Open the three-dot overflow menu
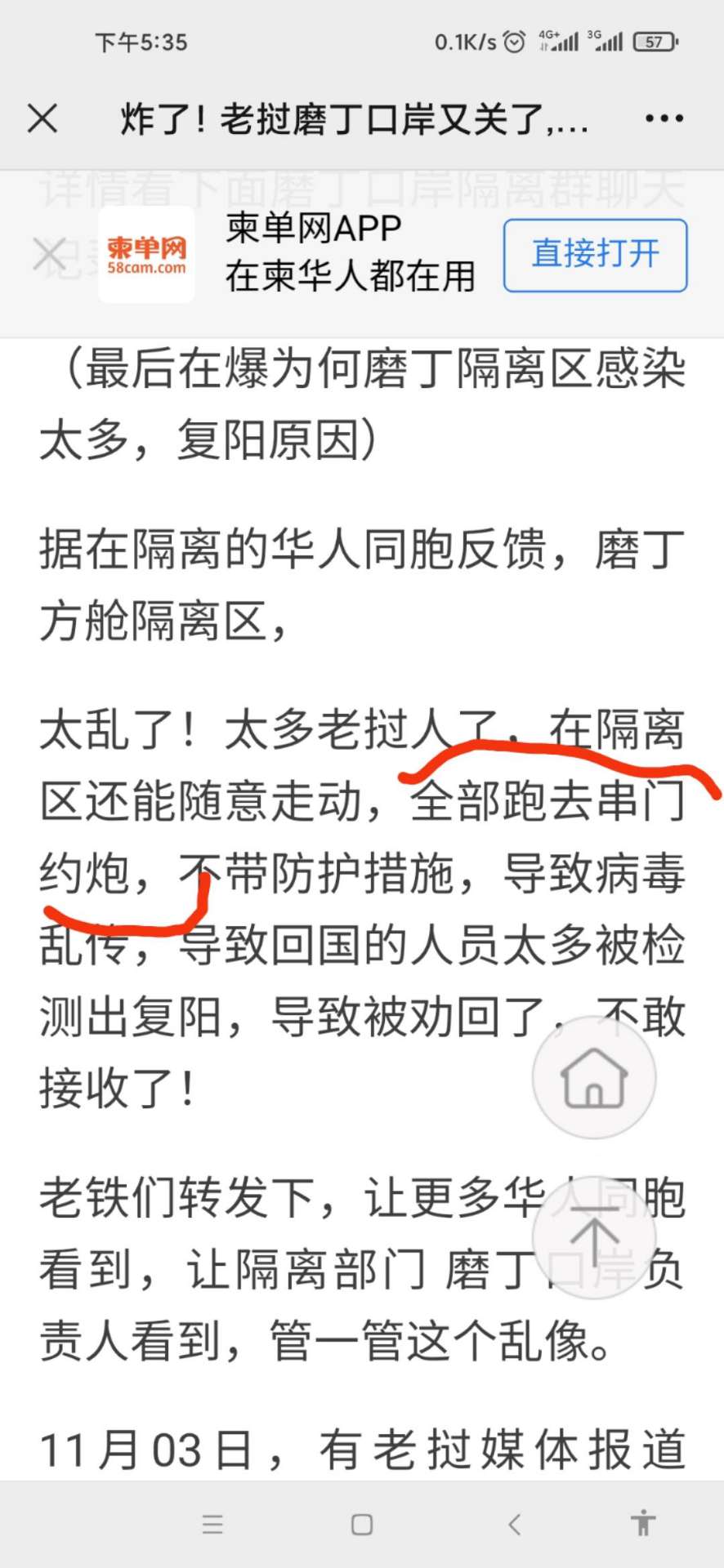The height and width of the screenshot is (1568, 724). [x=664, y=118]
